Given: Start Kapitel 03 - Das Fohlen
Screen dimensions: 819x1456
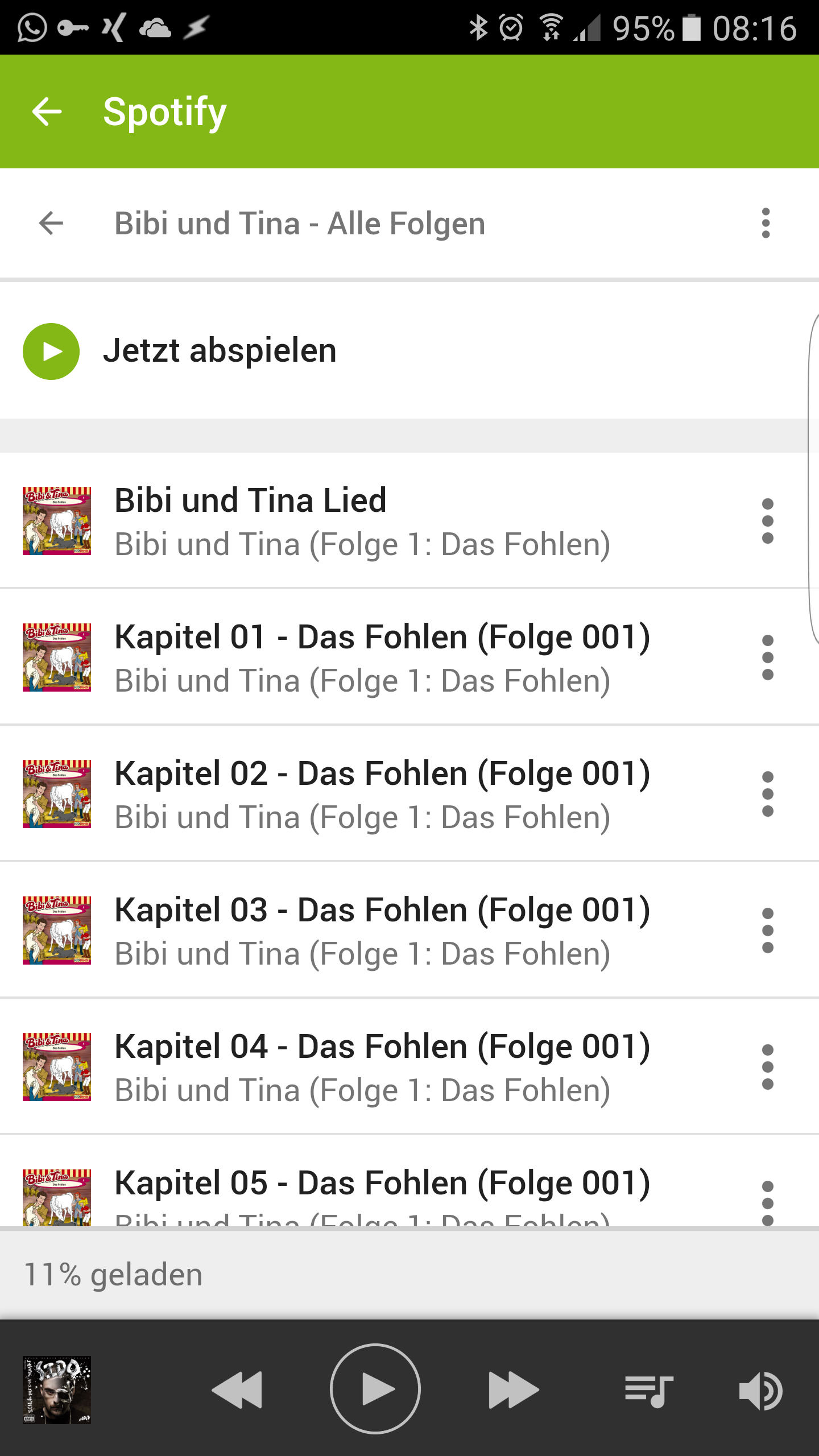Looking at the screenshot, I should click(381, 930).
